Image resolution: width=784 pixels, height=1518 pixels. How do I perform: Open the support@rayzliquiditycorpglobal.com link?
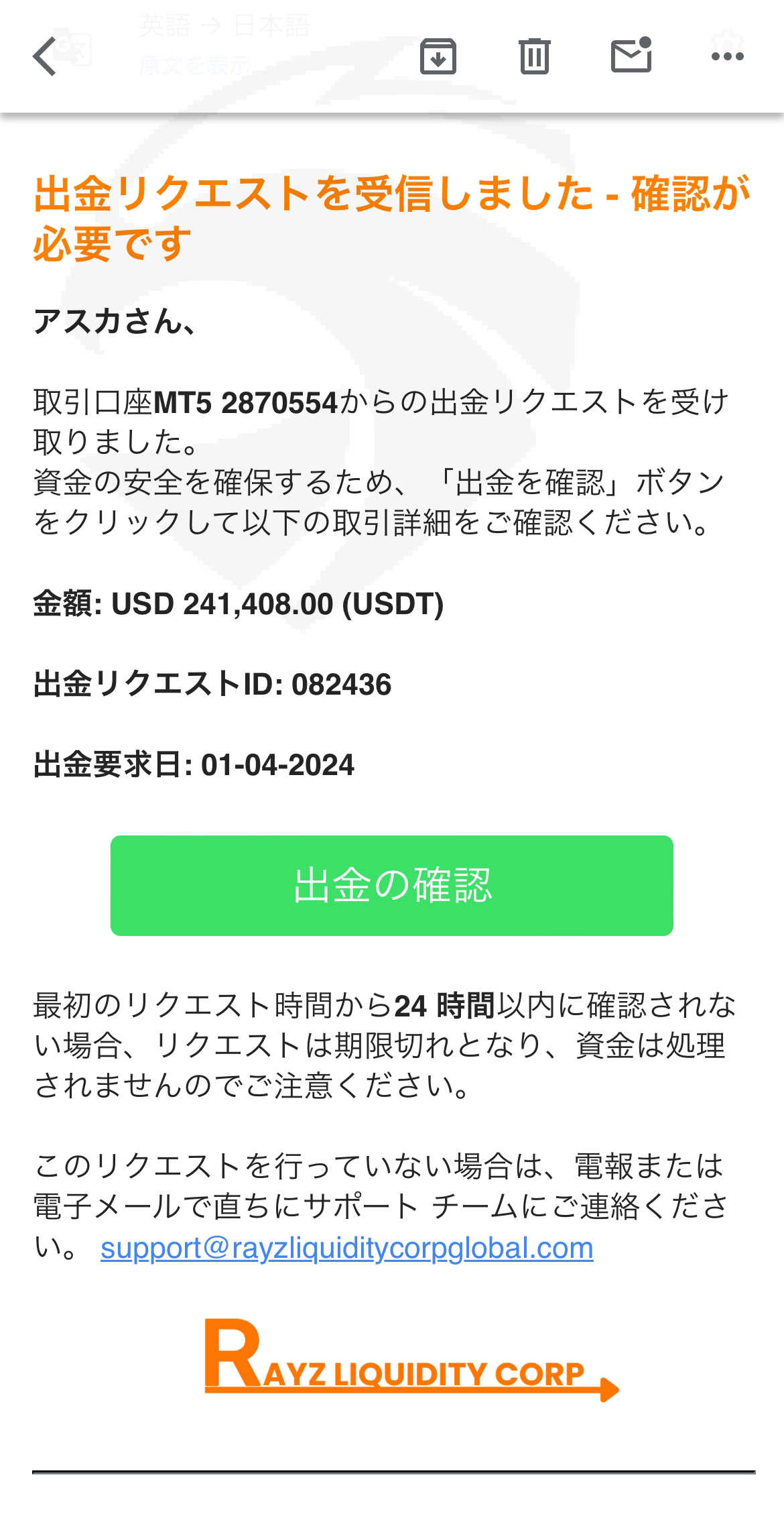click(347, 1248)
